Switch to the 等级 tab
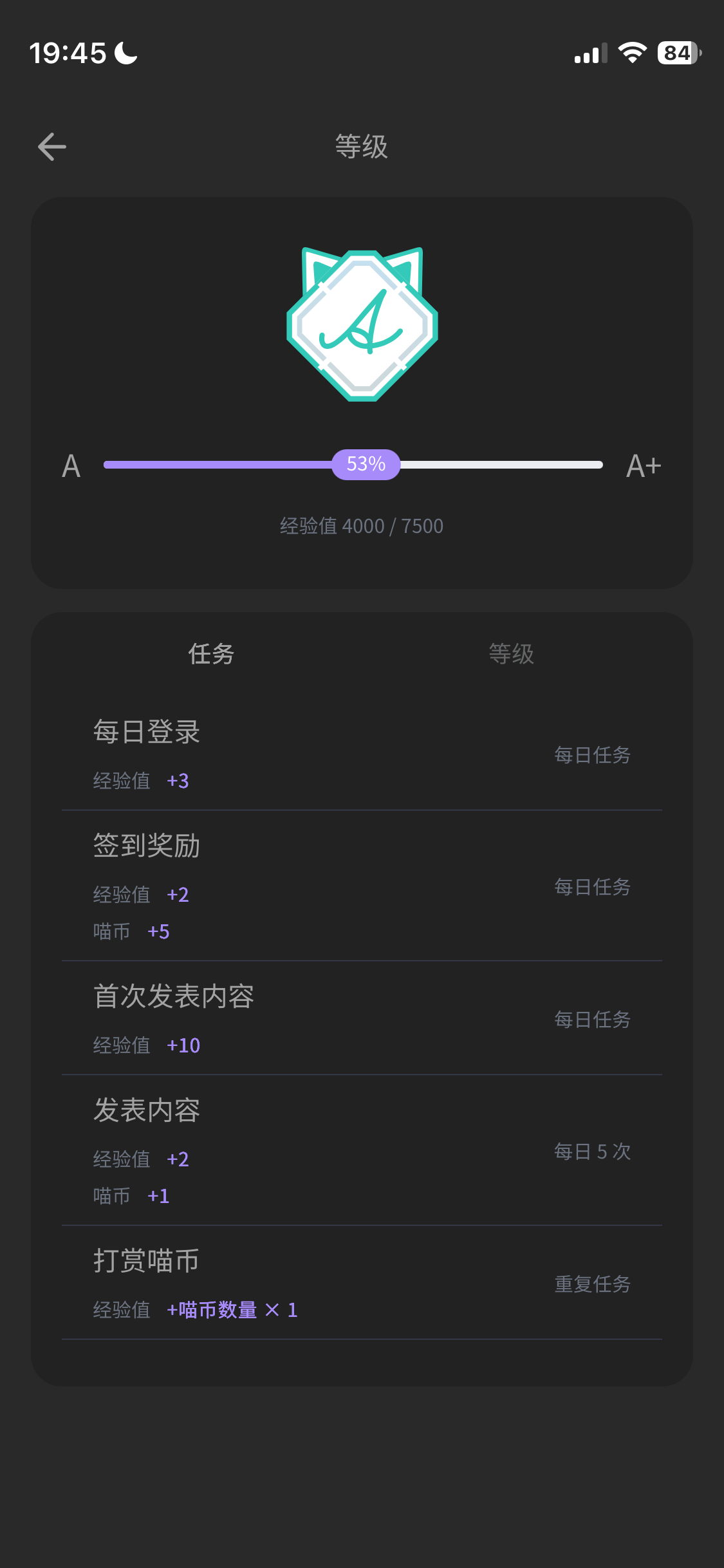The height and width of the screenshot is (1568, 724). coord(512,653)
